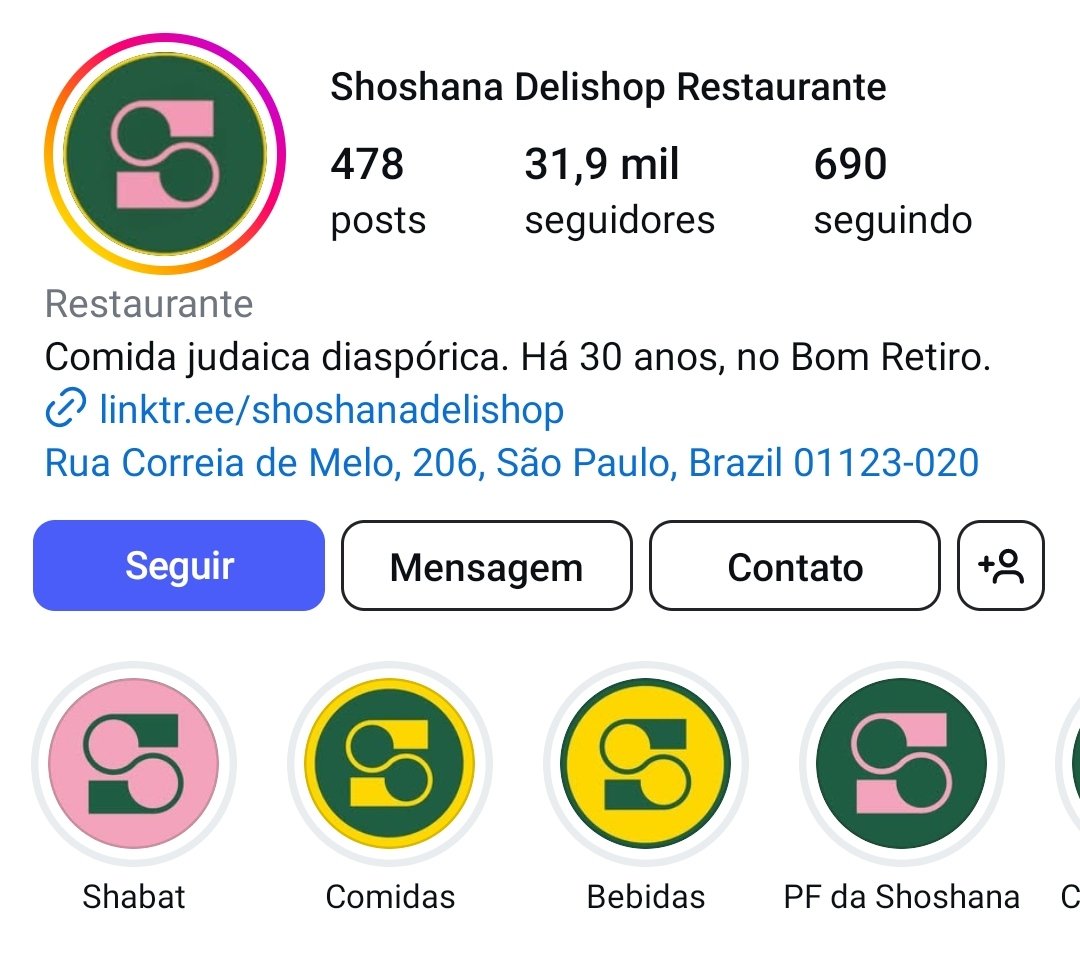Open the PF da Shoshana highlight
This screenshot has height=953, width=1080.
click(x=901, y=764)
